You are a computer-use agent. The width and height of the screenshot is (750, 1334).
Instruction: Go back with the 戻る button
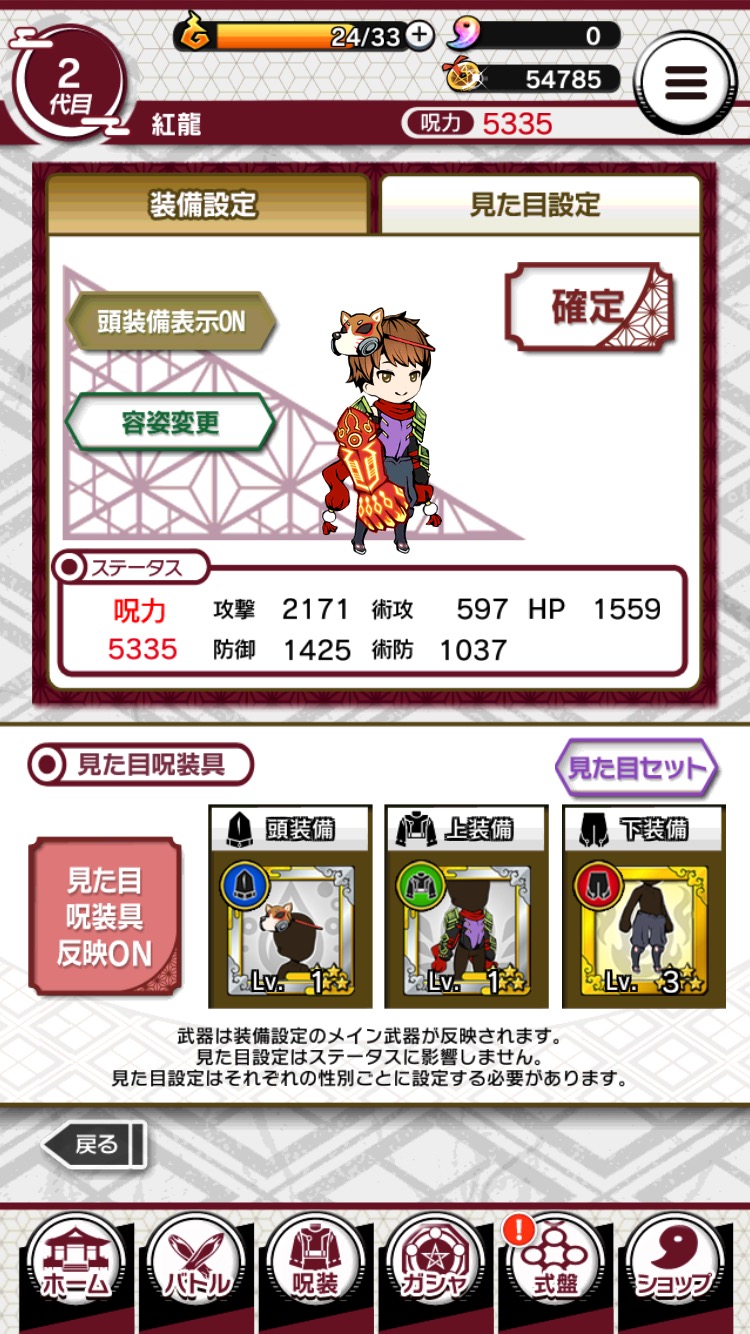(95, 1145)
